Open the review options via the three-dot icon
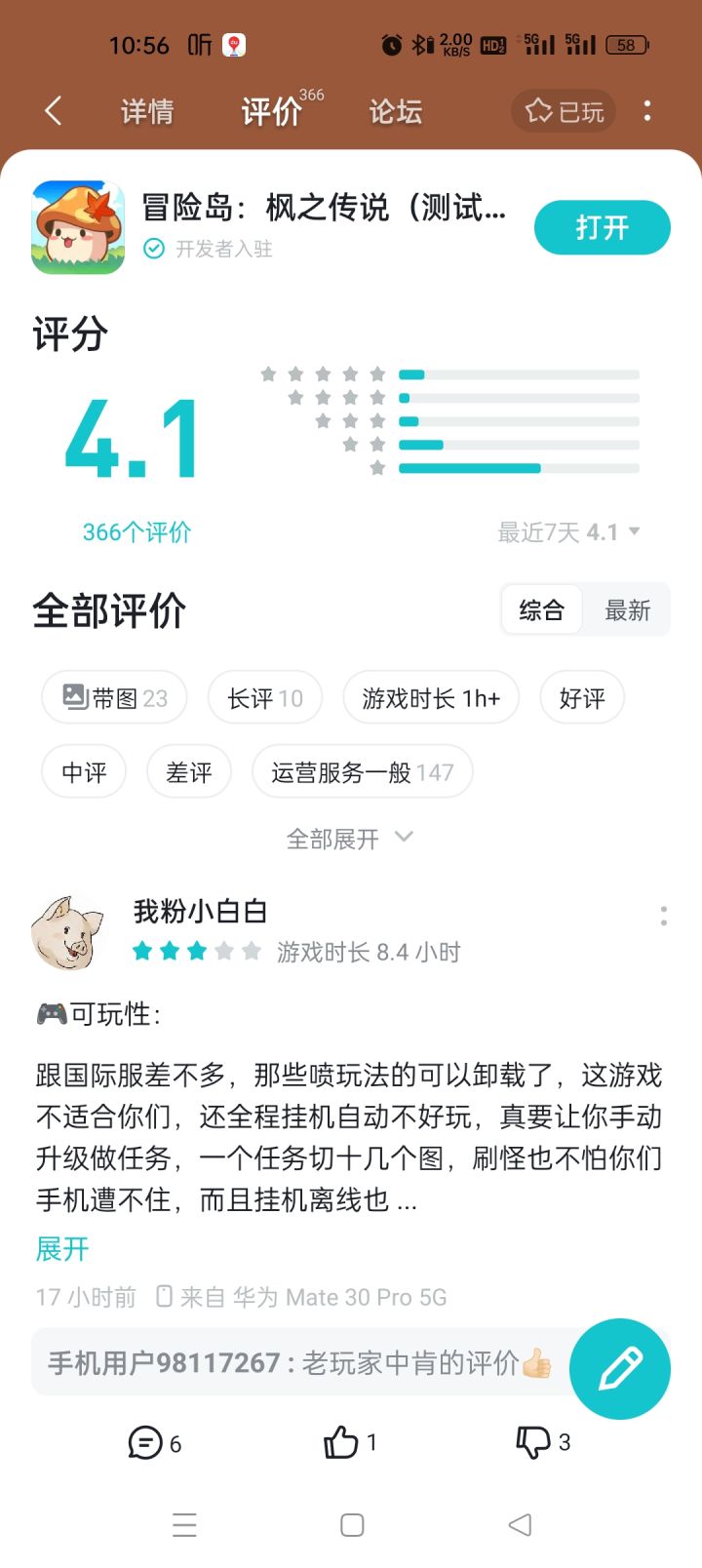Viewport: 702px width, 1568px height. [x=663, y=915]
